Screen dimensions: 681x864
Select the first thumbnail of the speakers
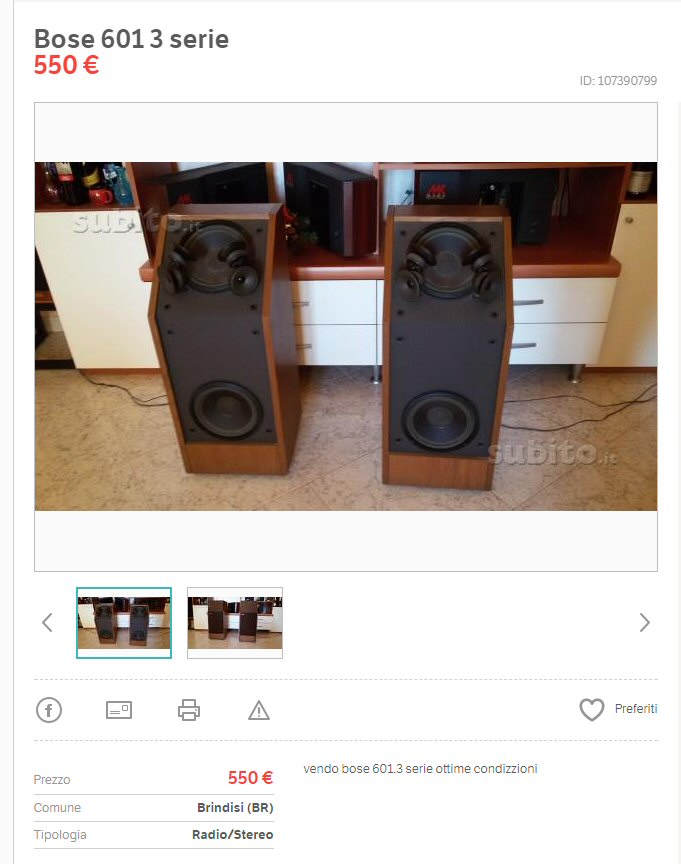point(124,623)
